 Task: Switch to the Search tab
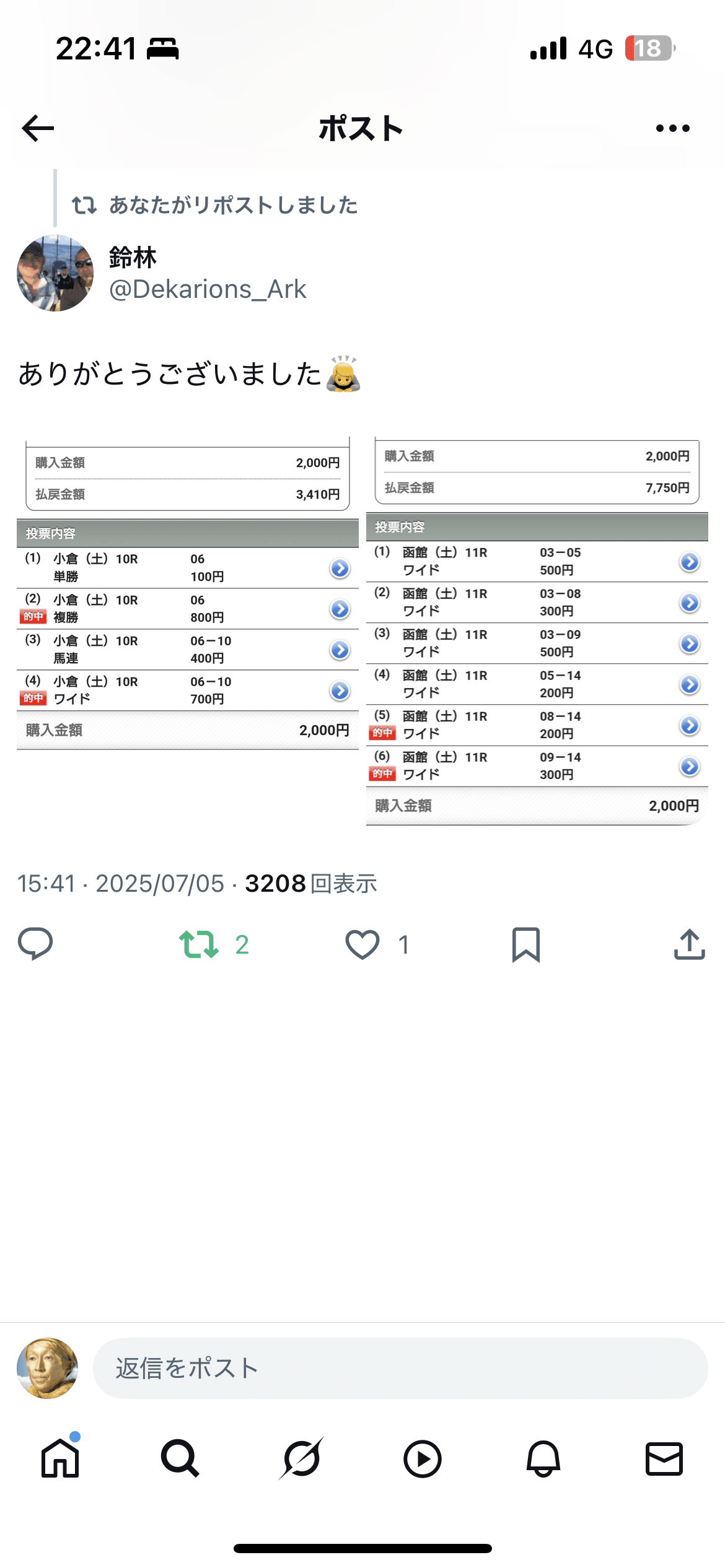180,1458
